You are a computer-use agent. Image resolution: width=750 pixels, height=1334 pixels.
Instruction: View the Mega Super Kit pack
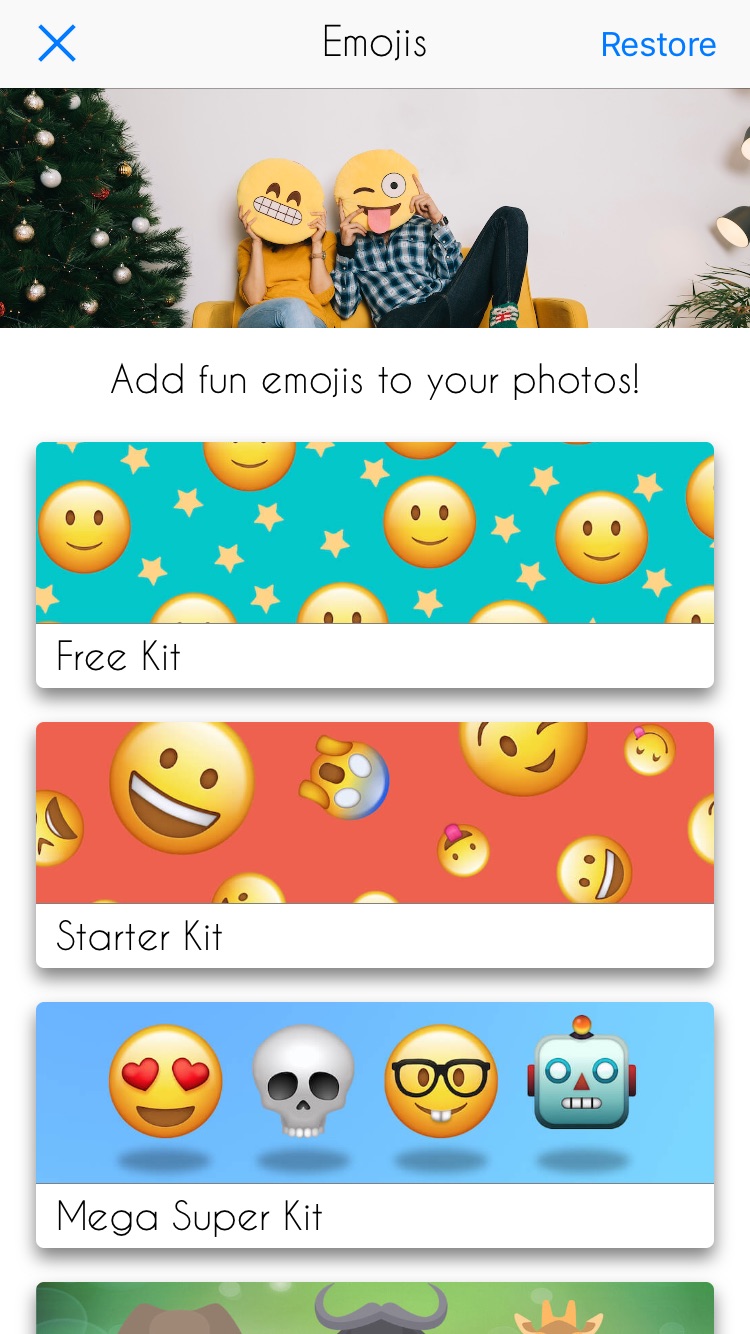pos(375,1124)
